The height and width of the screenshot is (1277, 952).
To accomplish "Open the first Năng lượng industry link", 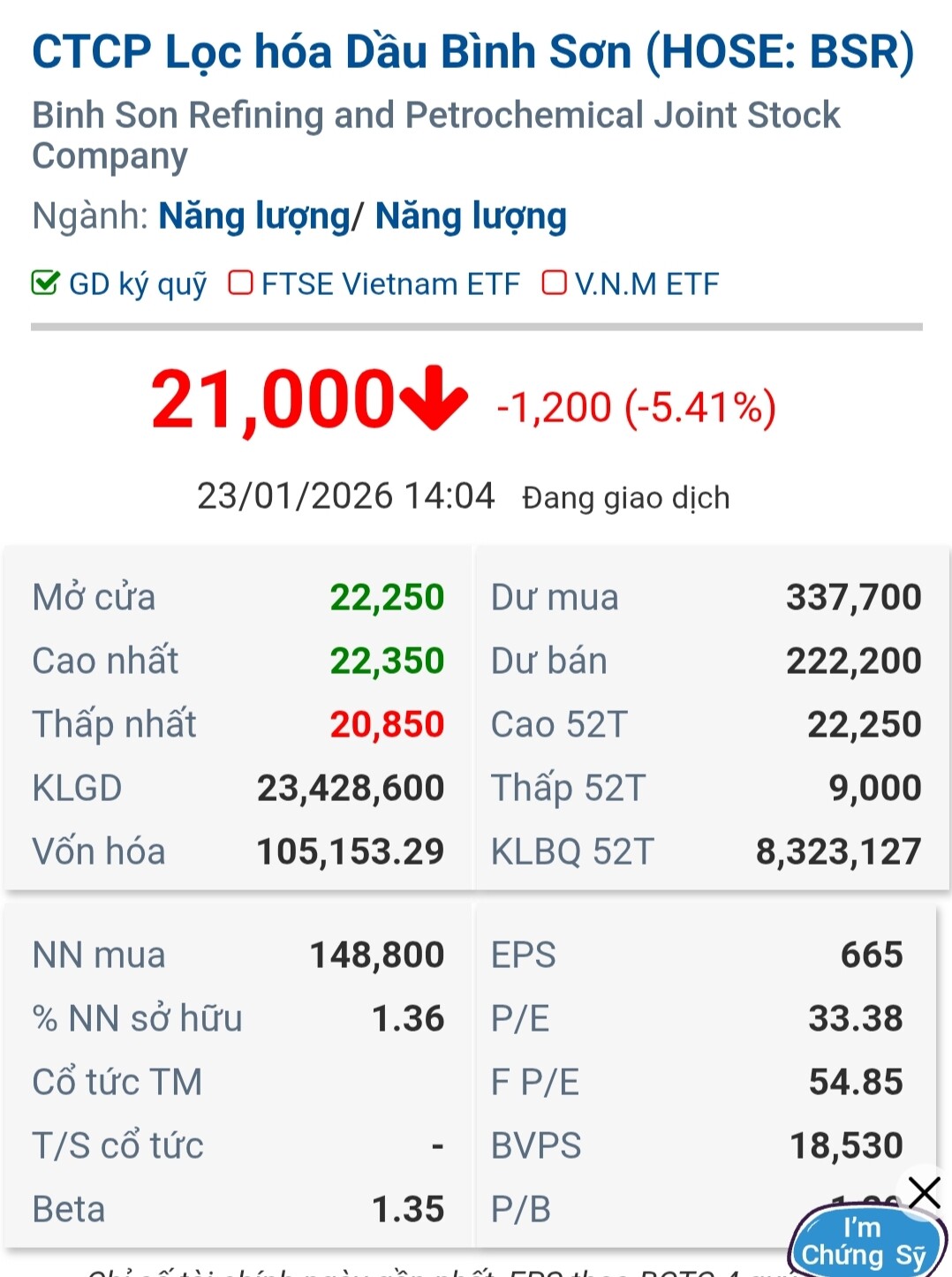I will click(254, 216).
